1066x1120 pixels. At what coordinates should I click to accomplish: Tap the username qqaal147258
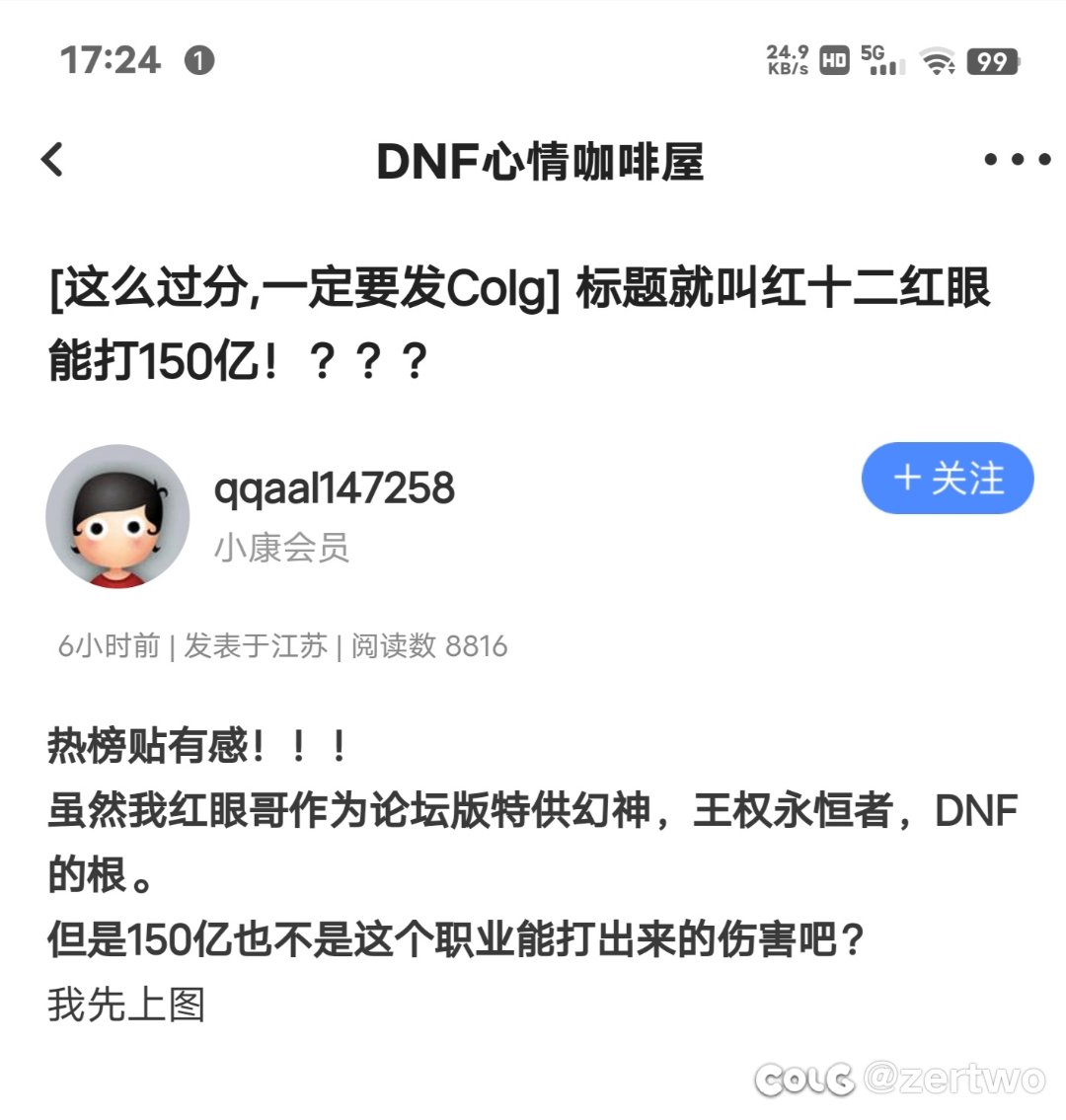[334, 487]
